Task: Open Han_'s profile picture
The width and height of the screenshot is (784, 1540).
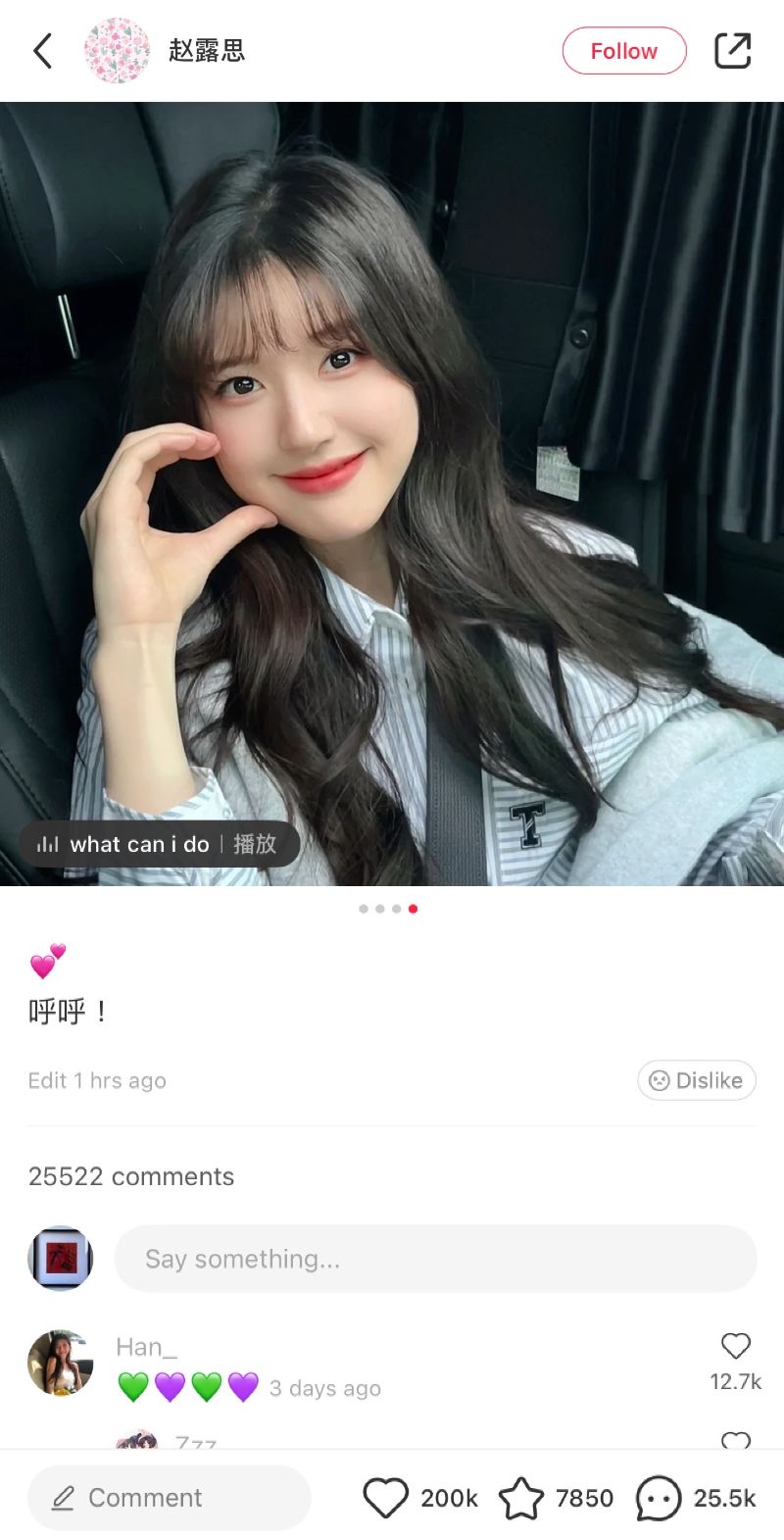Action: [61, 1363]
